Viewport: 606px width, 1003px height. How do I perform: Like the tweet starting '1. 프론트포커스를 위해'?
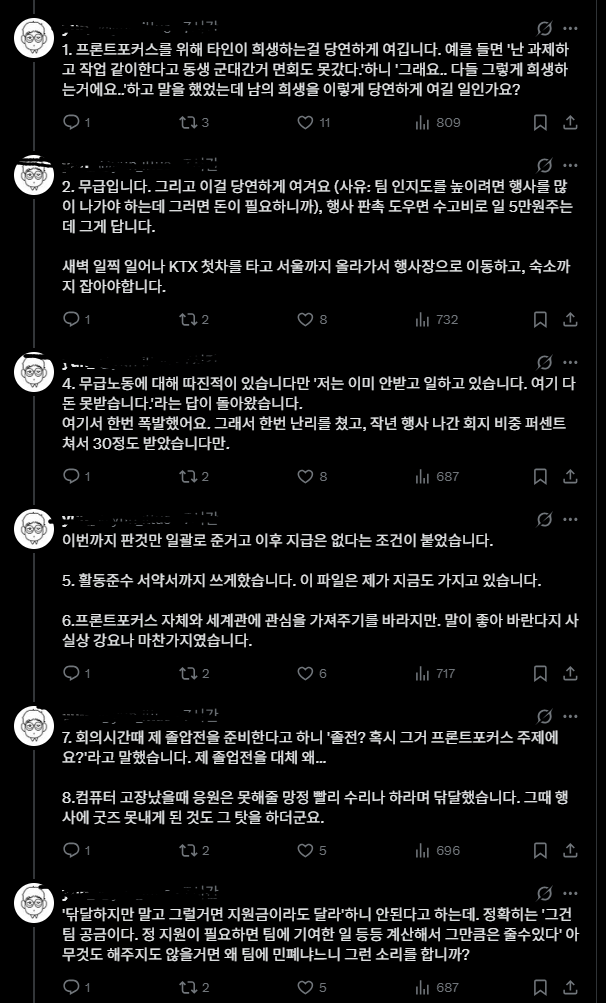306,122
